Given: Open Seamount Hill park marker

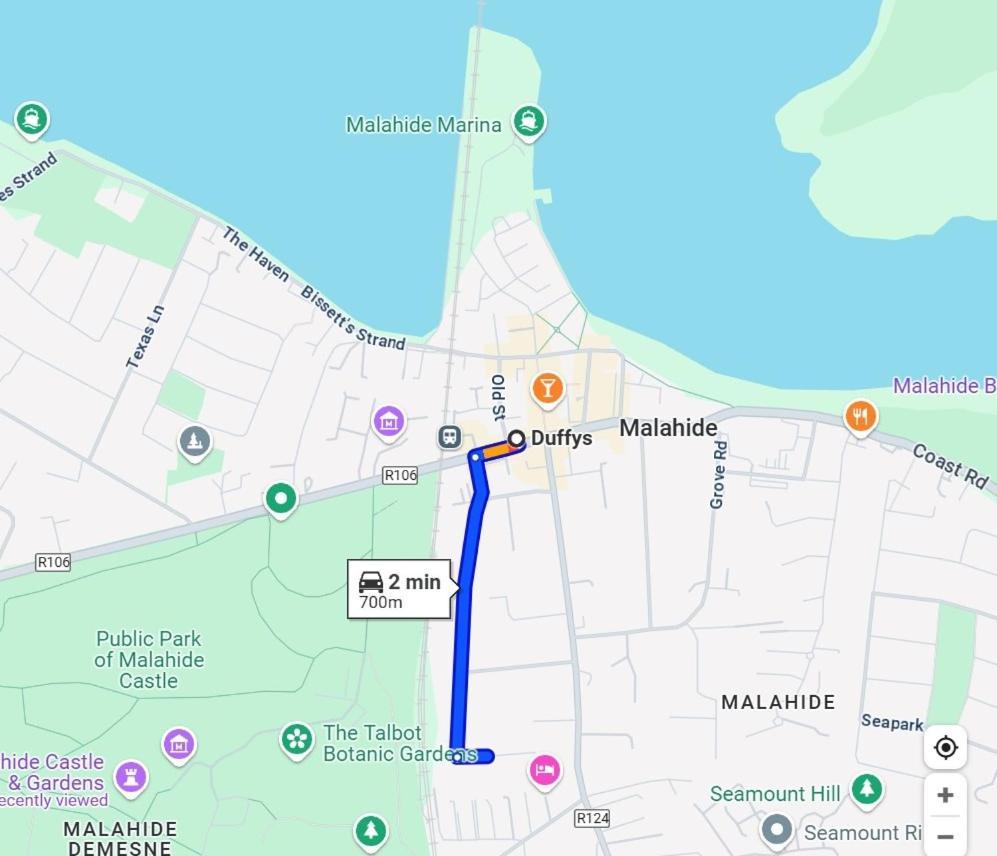Looking at the screenshot, I should [866, 789].
